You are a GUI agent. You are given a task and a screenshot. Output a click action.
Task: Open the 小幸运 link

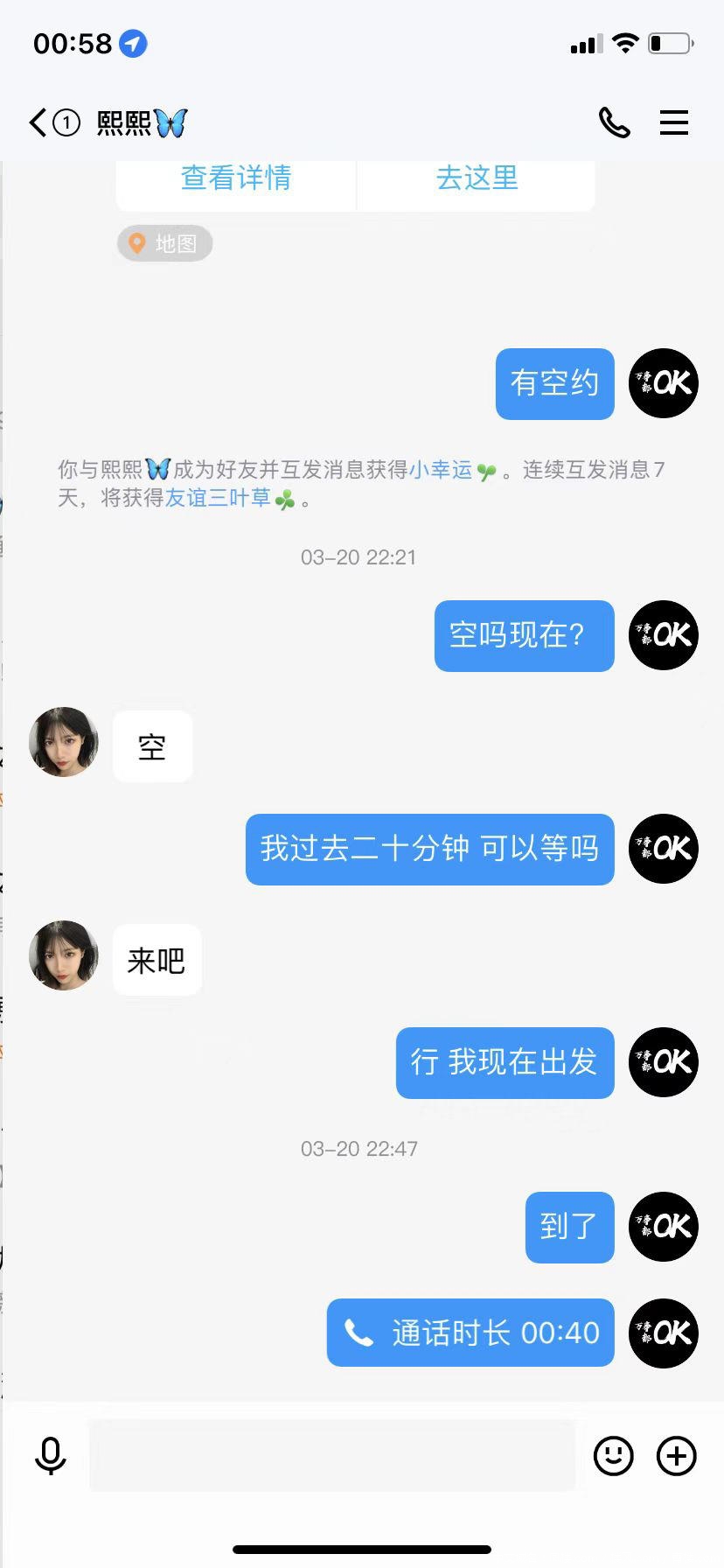(x=441, y=470)
